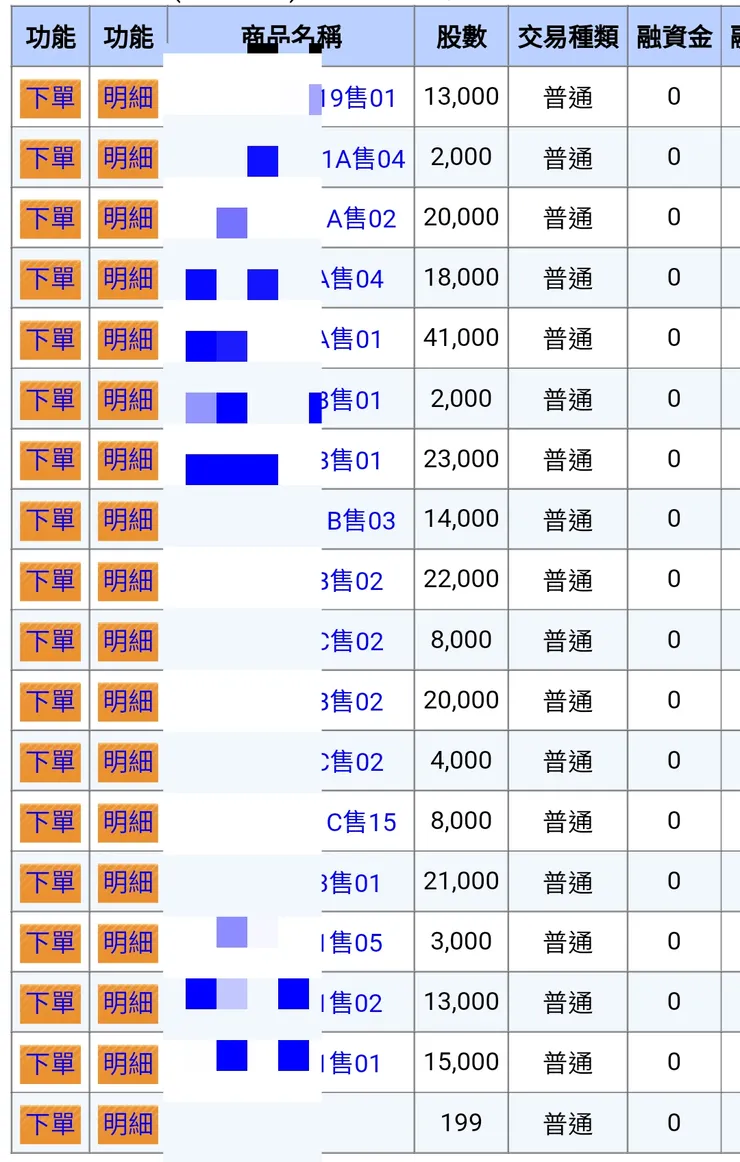The width and height of the screenshot is (740, 1162).
Task: Open the product link ending in 1A售04
Action: click(x=364, y=159)
